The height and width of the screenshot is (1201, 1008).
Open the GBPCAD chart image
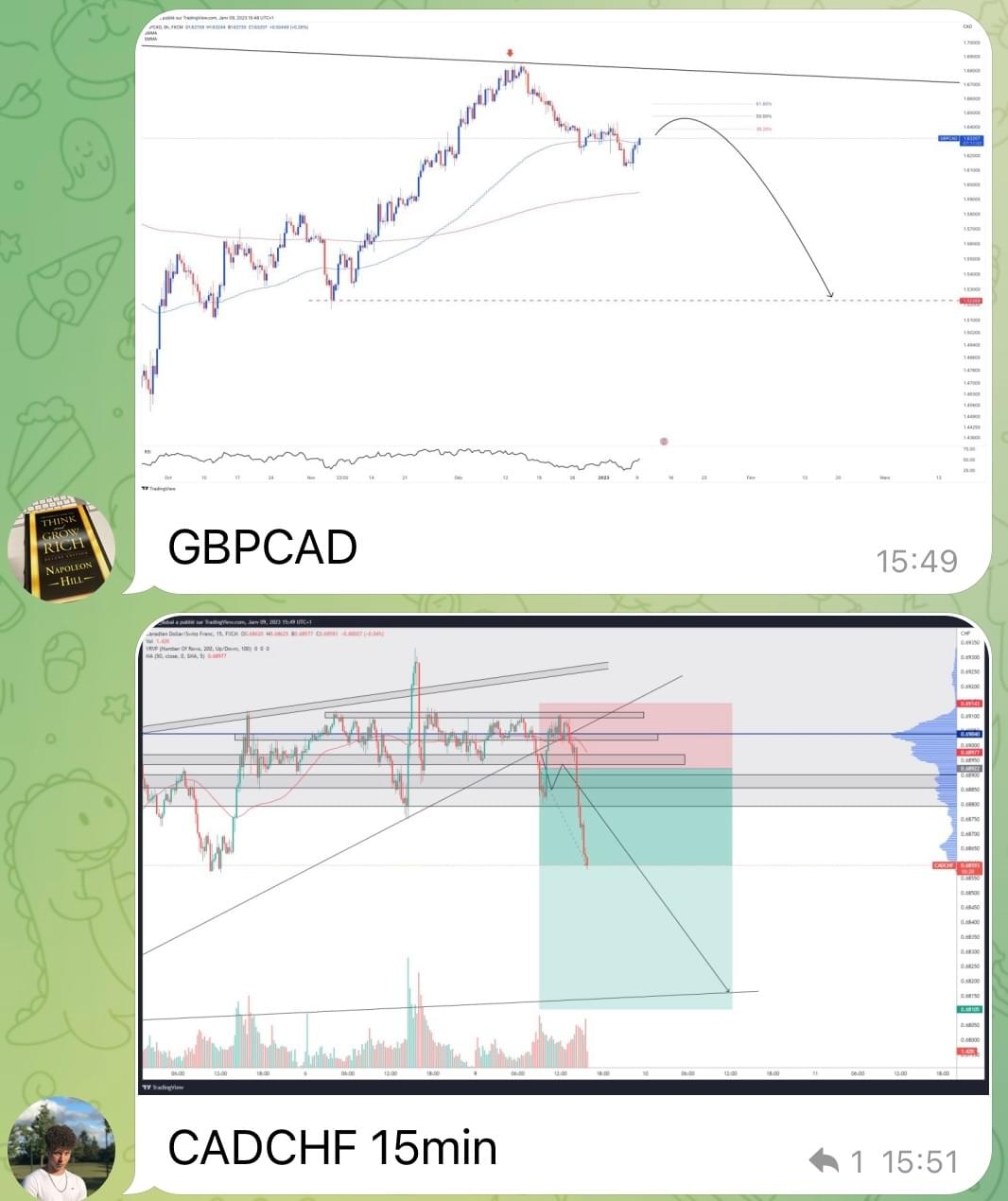tap(562, 255)
